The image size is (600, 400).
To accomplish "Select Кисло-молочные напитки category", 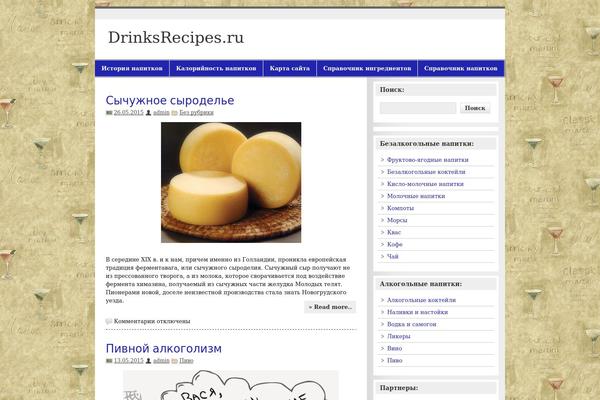I will (x=425, y=184).
